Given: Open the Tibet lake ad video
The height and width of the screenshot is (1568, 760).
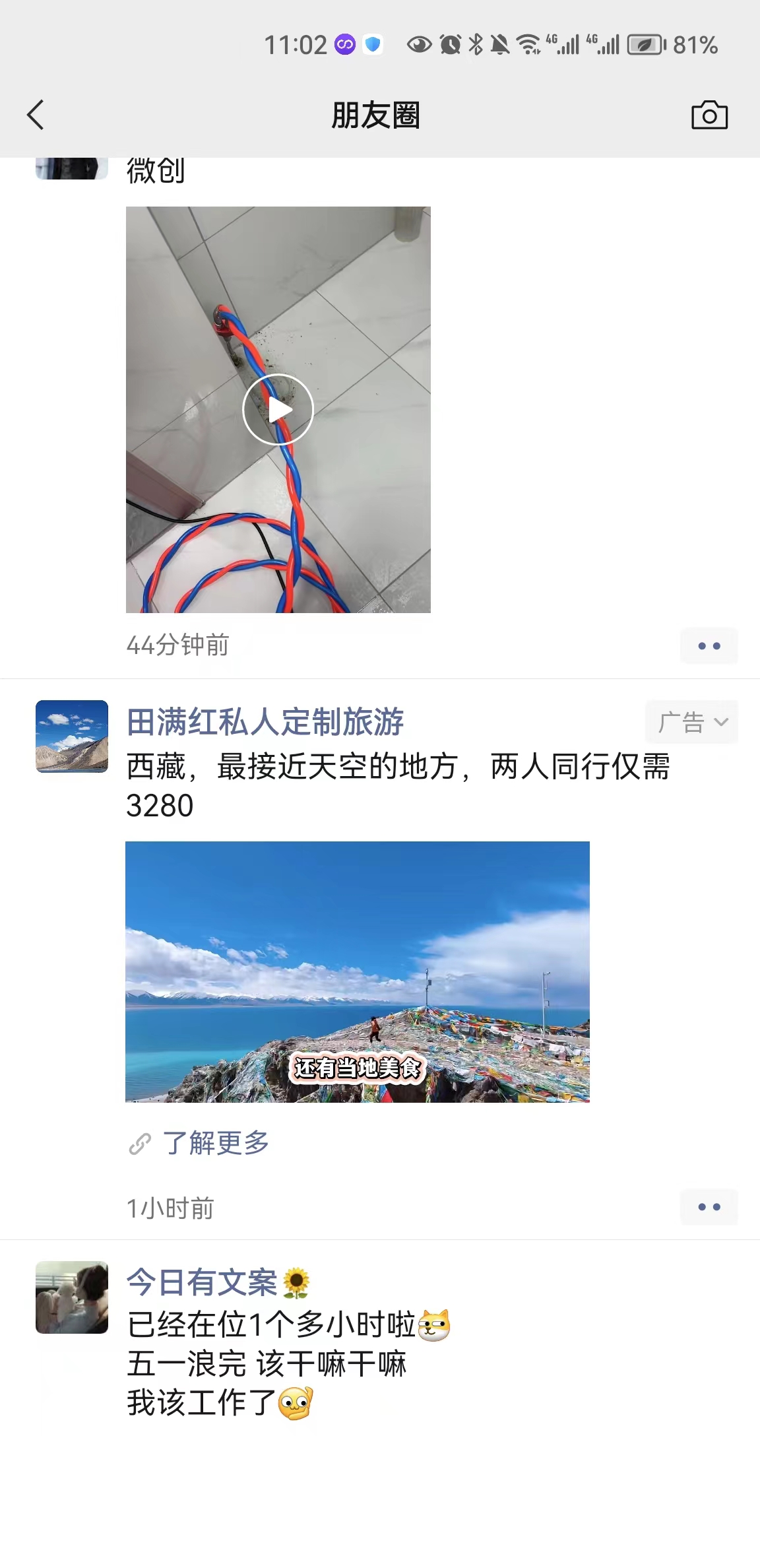Looking at the screenshot, I should (357, 971).
